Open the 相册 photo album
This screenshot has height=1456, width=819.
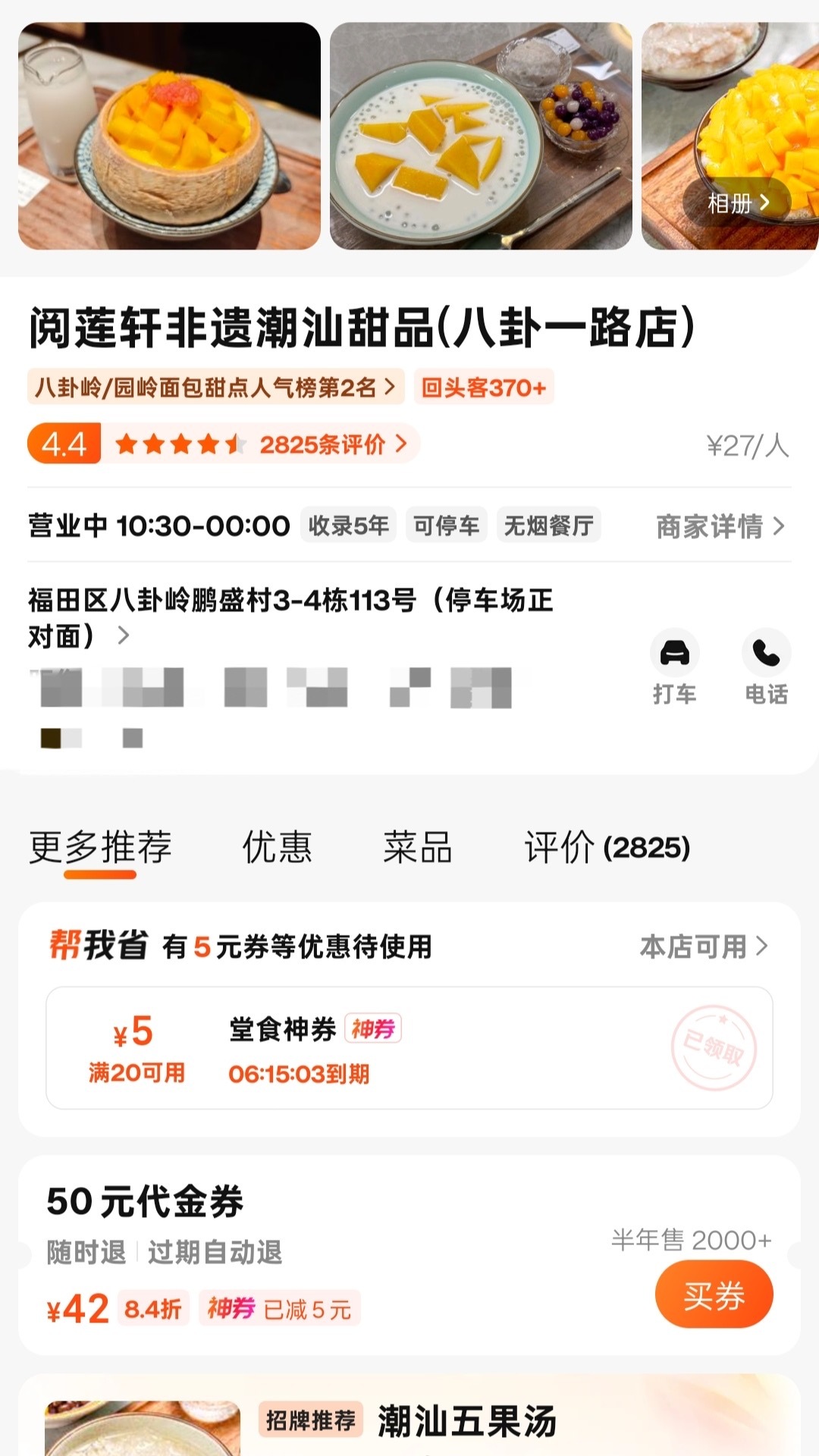739,202
